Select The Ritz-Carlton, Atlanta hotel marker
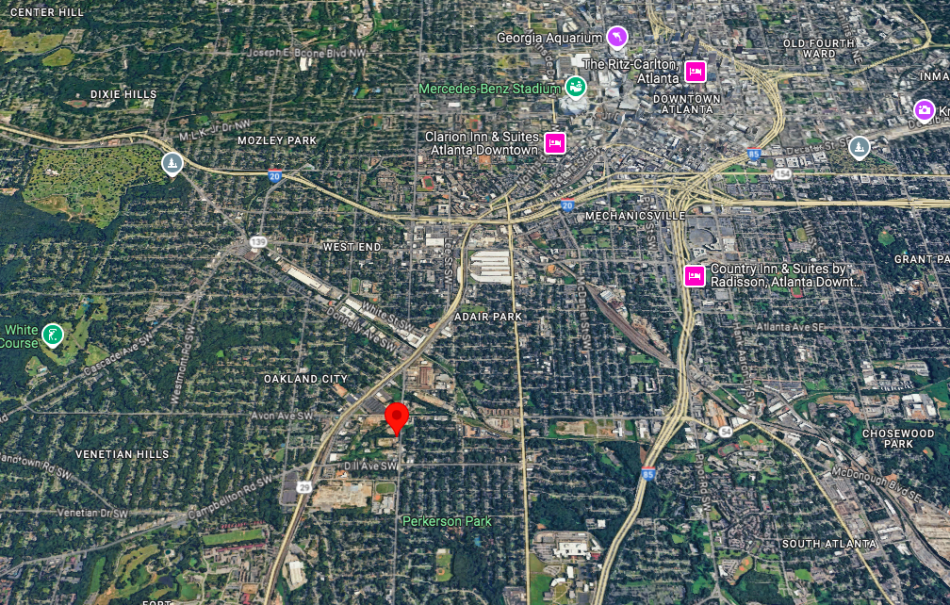 click(x=696, y=71)
